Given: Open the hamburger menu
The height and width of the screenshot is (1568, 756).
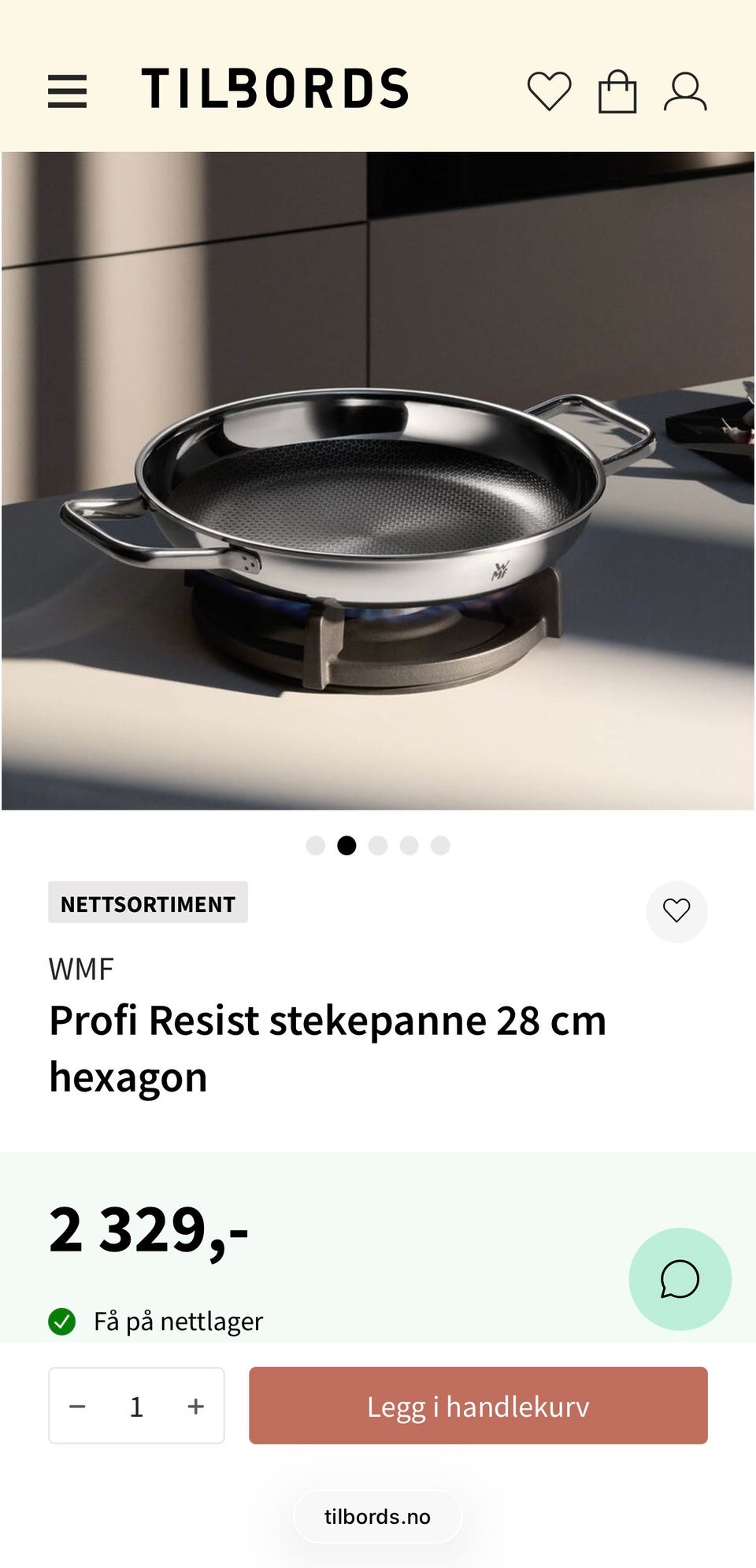Looking at the screenshot, I should tap(67, 91).
